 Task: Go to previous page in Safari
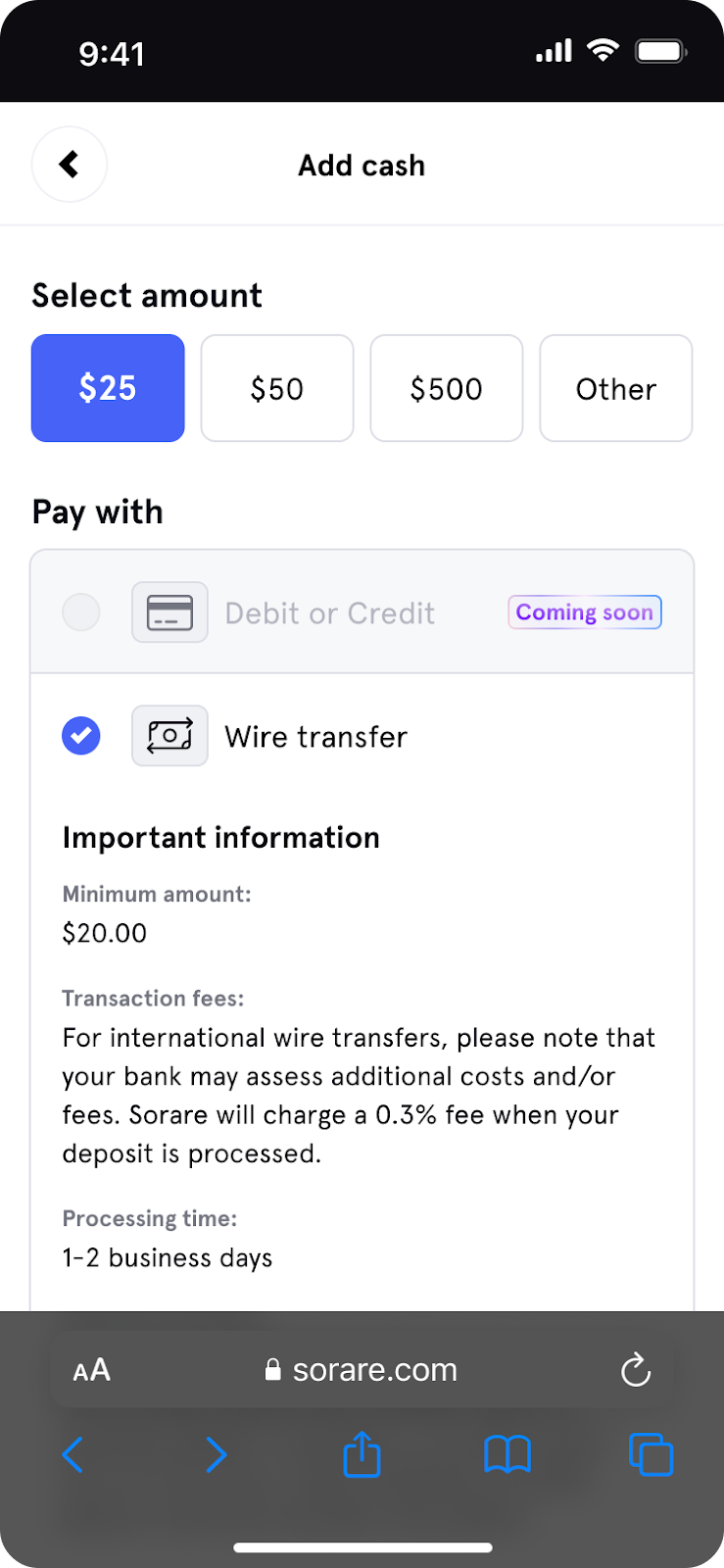point(72,1454)
